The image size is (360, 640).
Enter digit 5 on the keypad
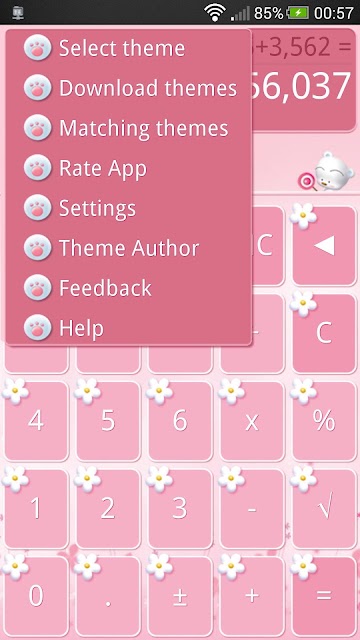coord(108,421)
